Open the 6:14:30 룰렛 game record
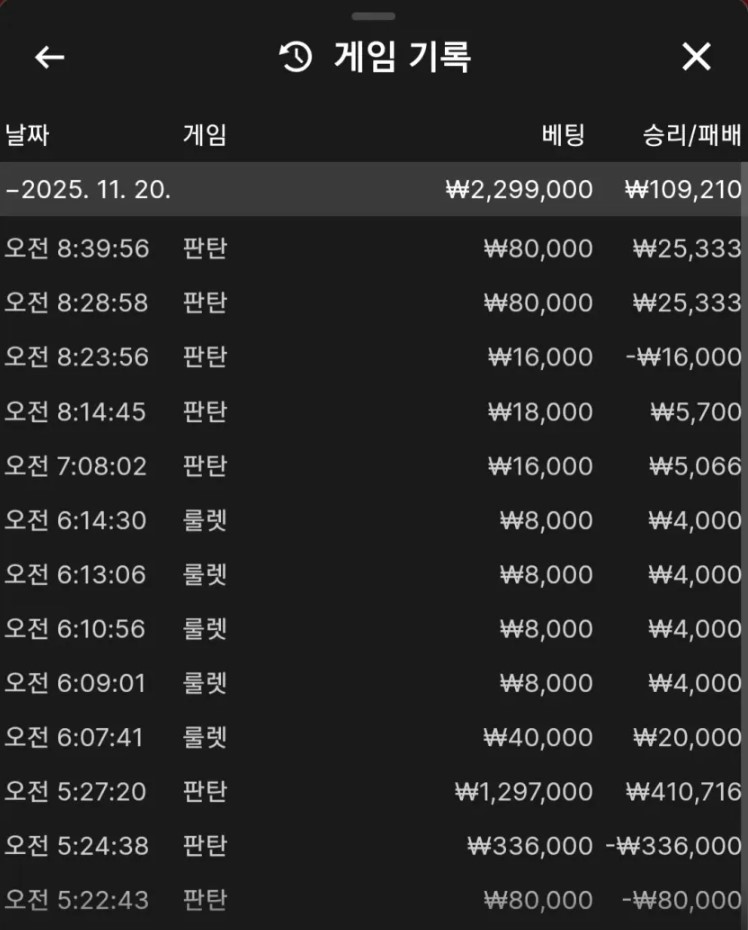The image size is (748, 930). (x=373, y=520)
